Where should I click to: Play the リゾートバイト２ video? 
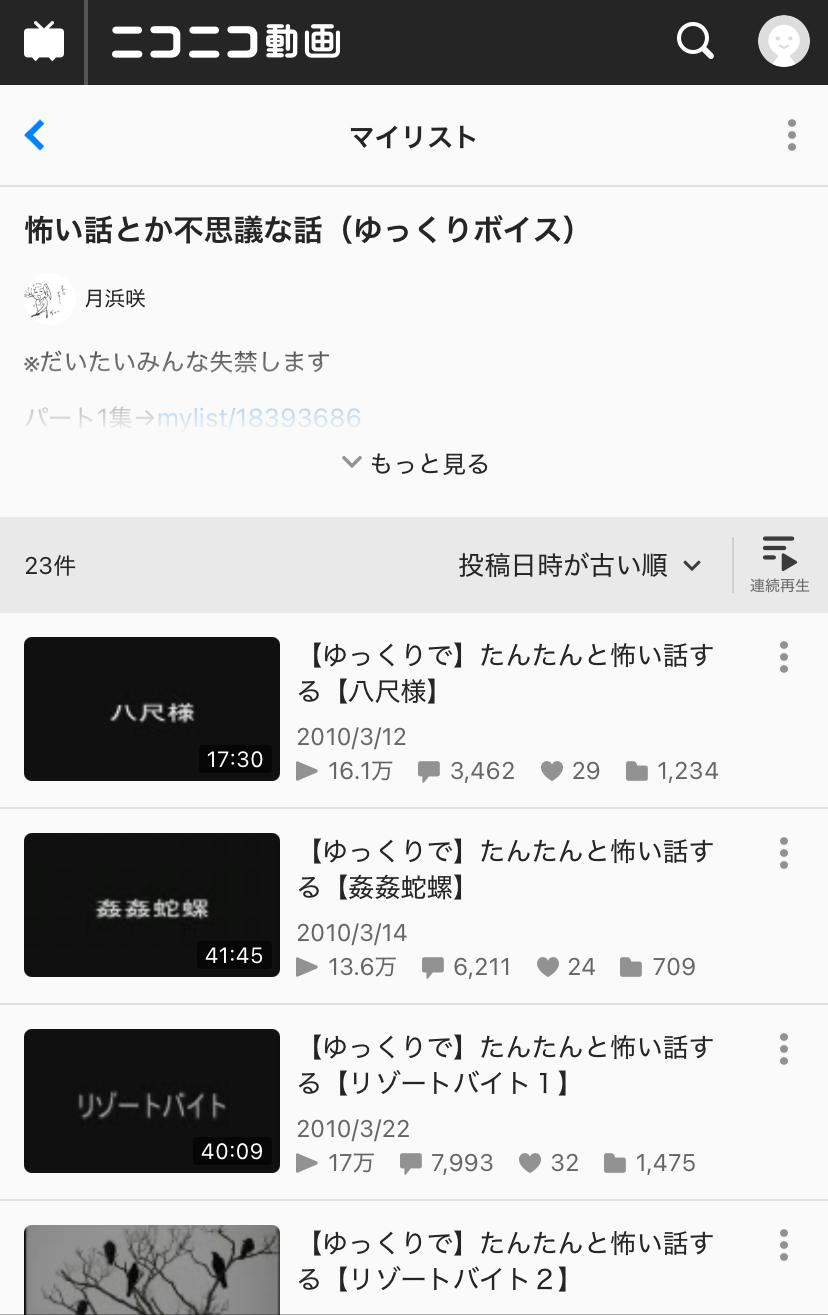point(152,1271)
